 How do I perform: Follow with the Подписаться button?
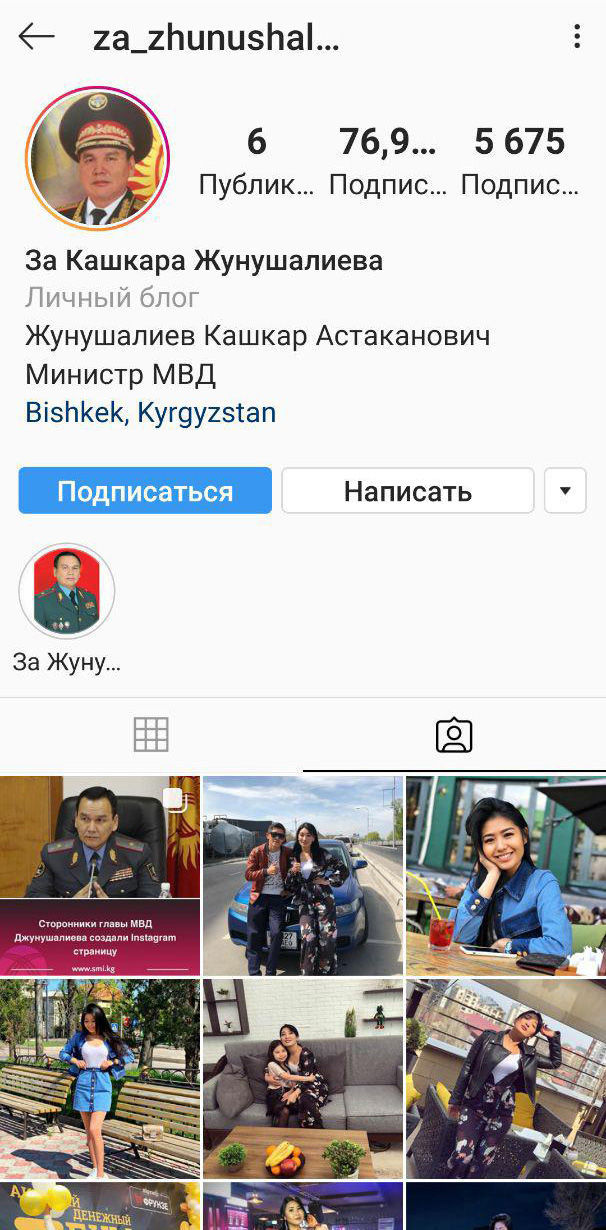[x=145, y=491]
